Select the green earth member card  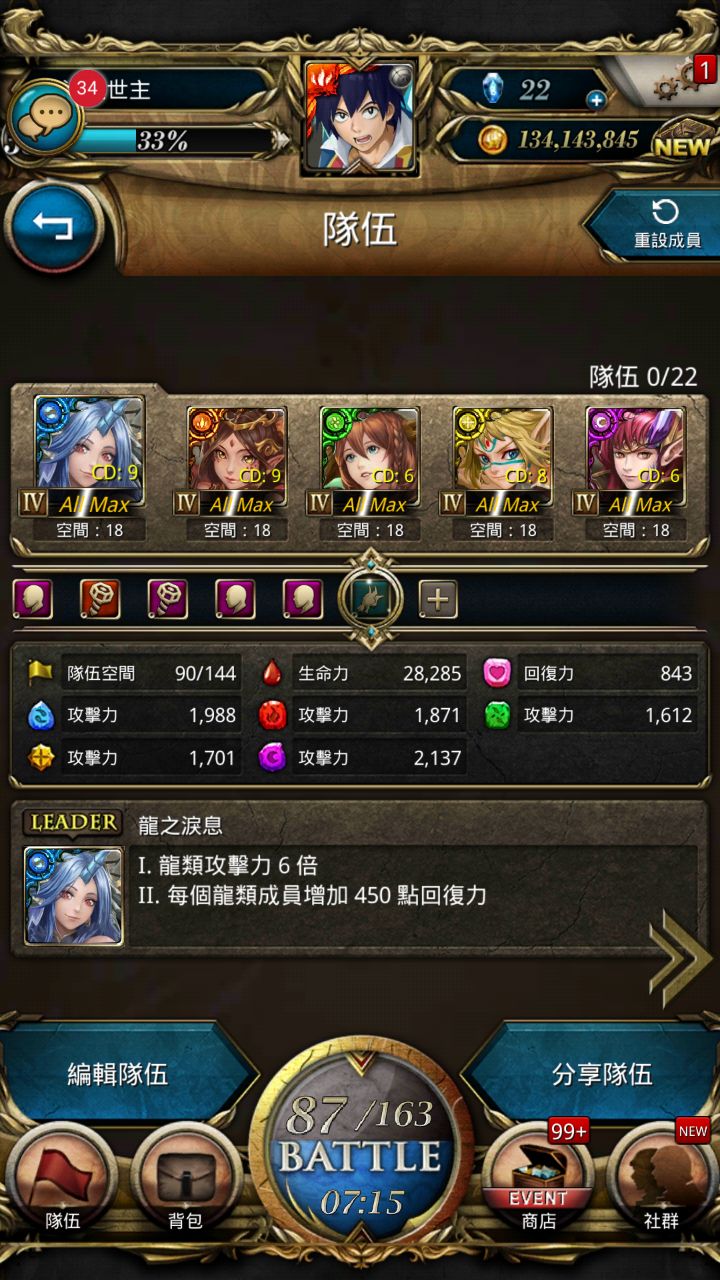369,455
